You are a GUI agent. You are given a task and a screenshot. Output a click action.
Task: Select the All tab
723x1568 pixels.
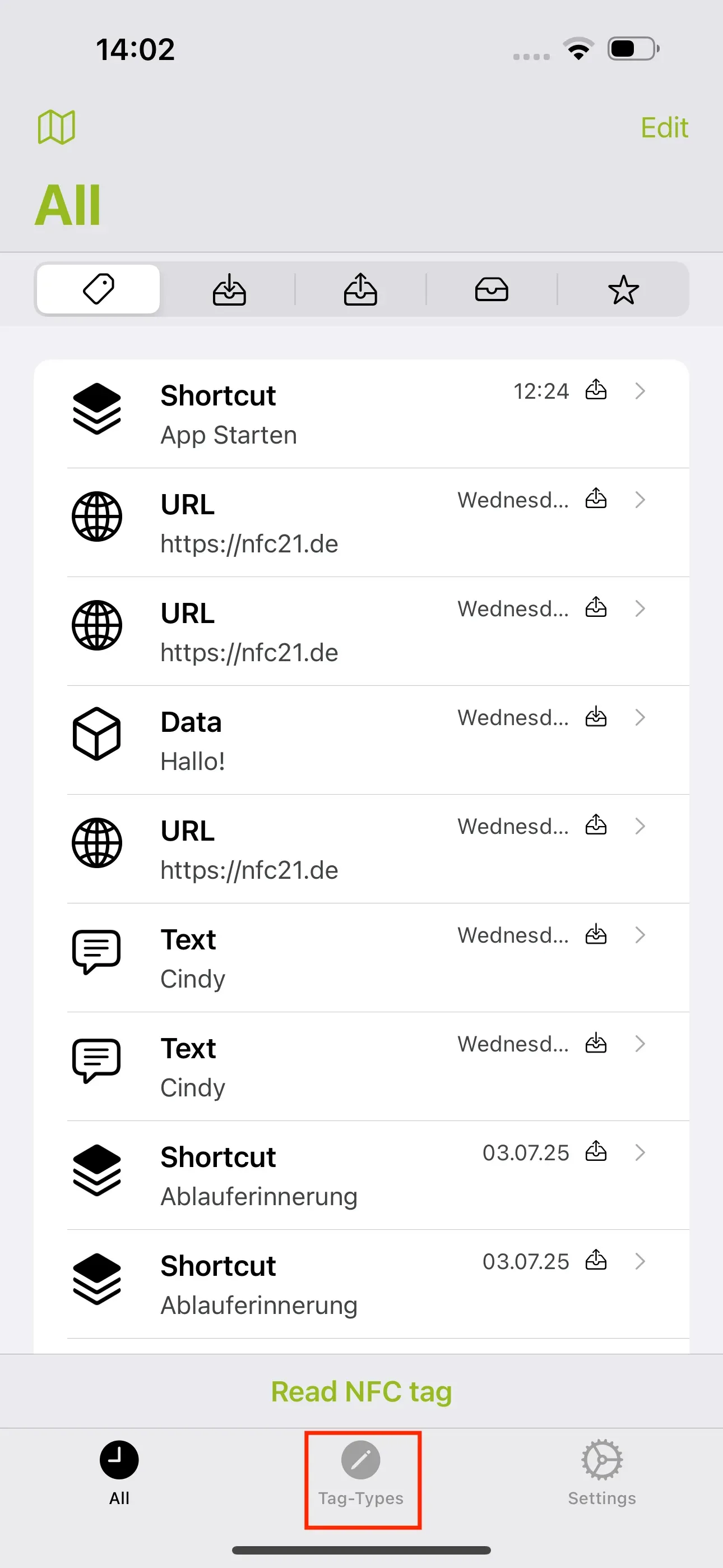[x=119, y=1473]
